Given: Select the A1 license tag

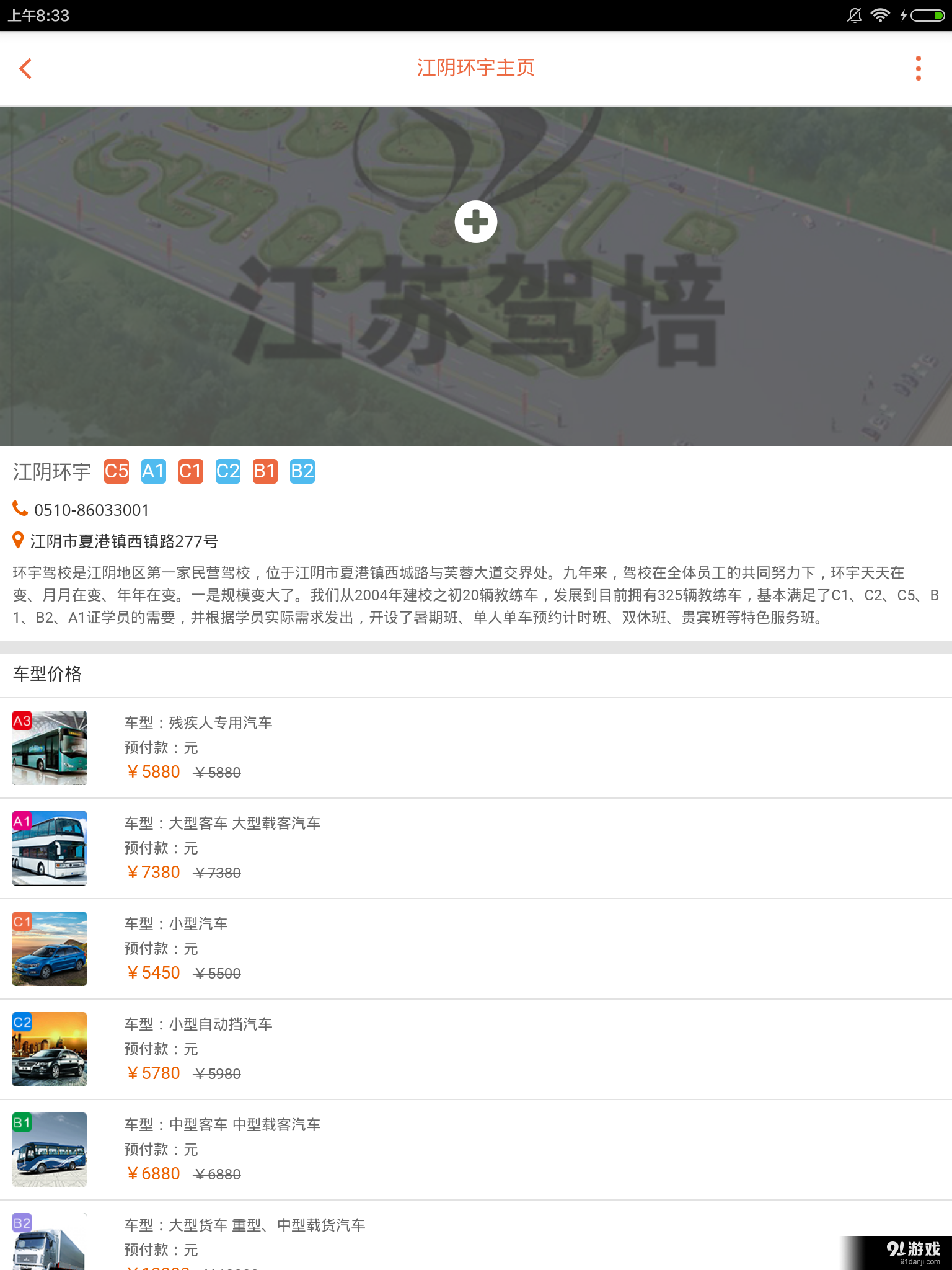Looking at the screenshot, I should coord(153,471).
